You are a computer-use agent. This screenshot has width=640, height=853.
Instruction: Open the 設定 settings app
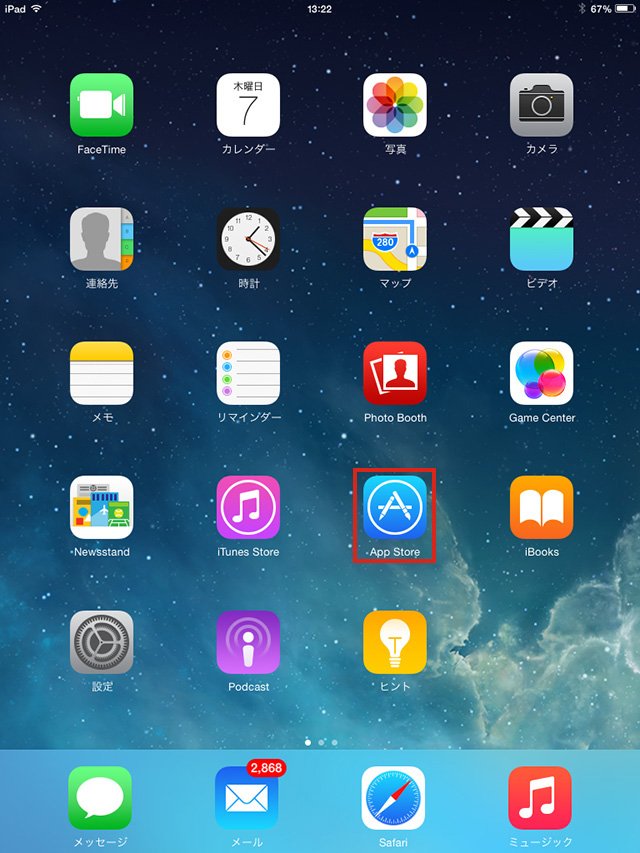point(101,642)
